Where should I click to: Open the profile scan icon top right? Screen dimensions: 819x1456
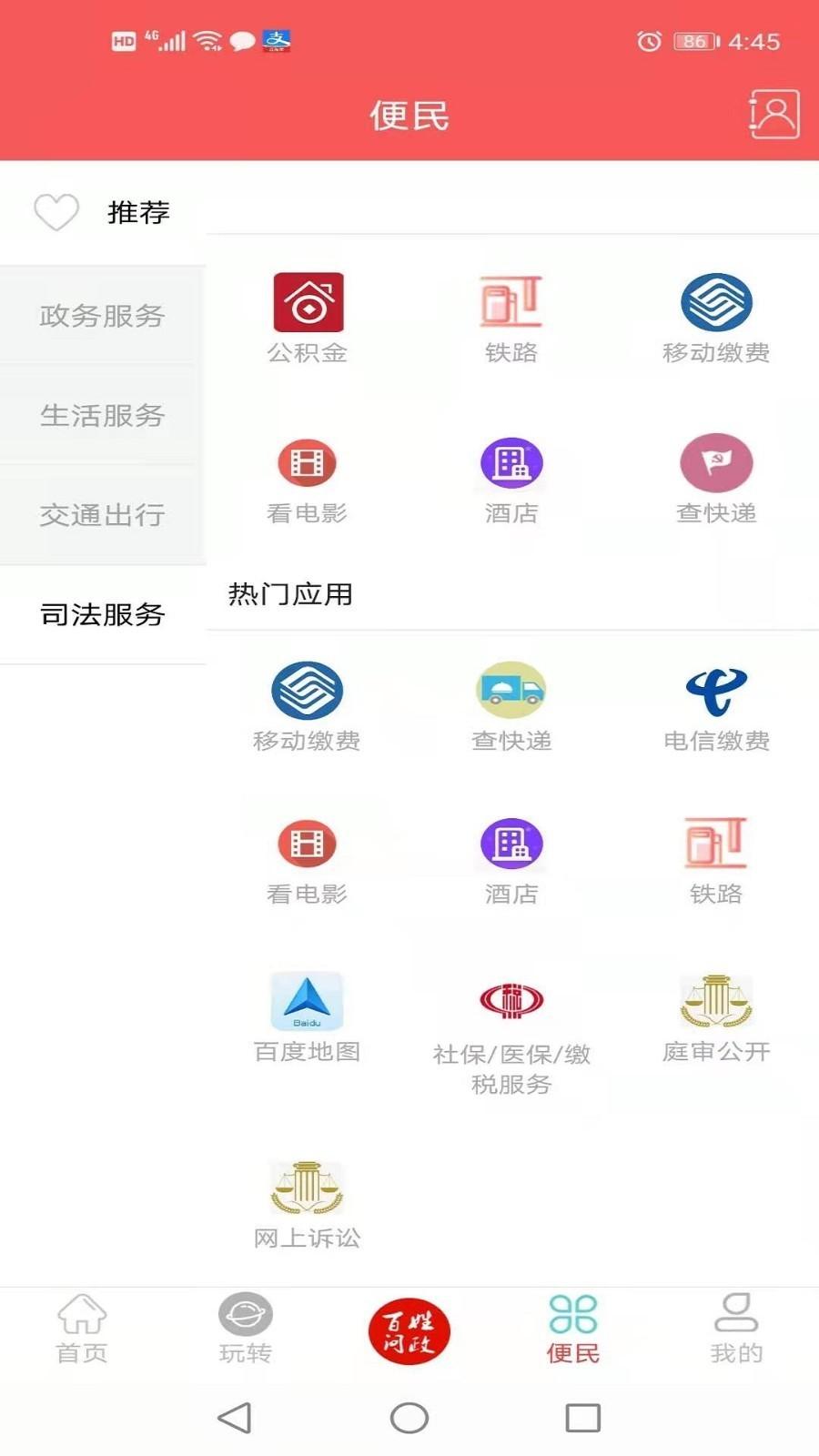773,116
